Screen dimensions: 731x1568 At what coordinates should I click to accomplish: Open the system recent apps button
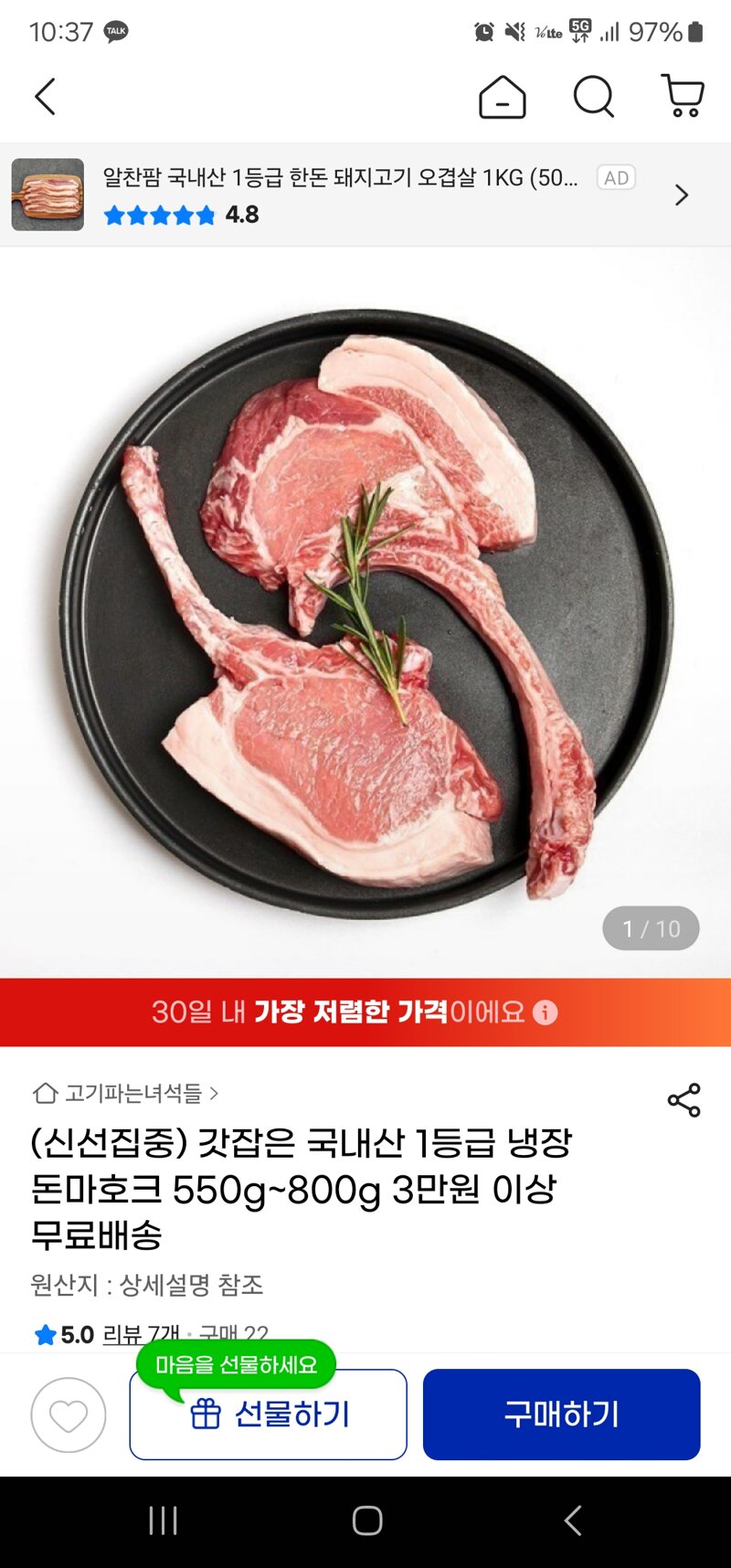(163, 1520)
